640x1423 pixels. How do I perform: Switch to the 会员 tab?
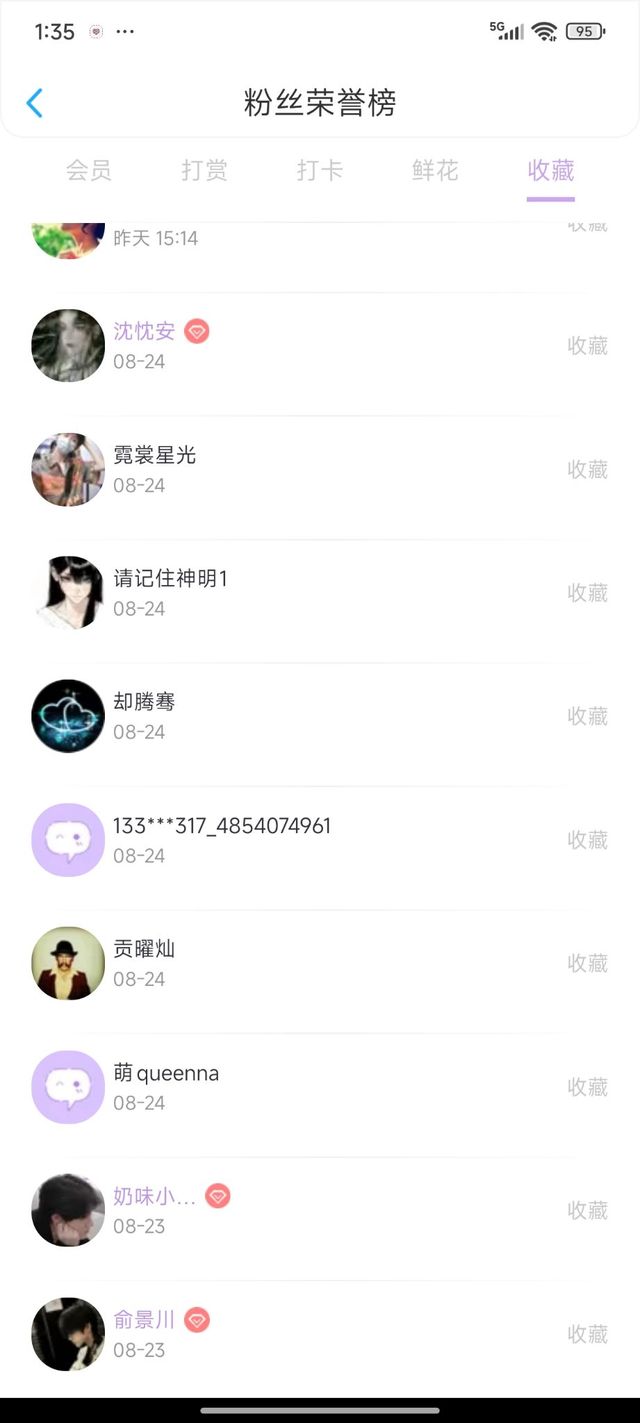[x=89, y=170]
